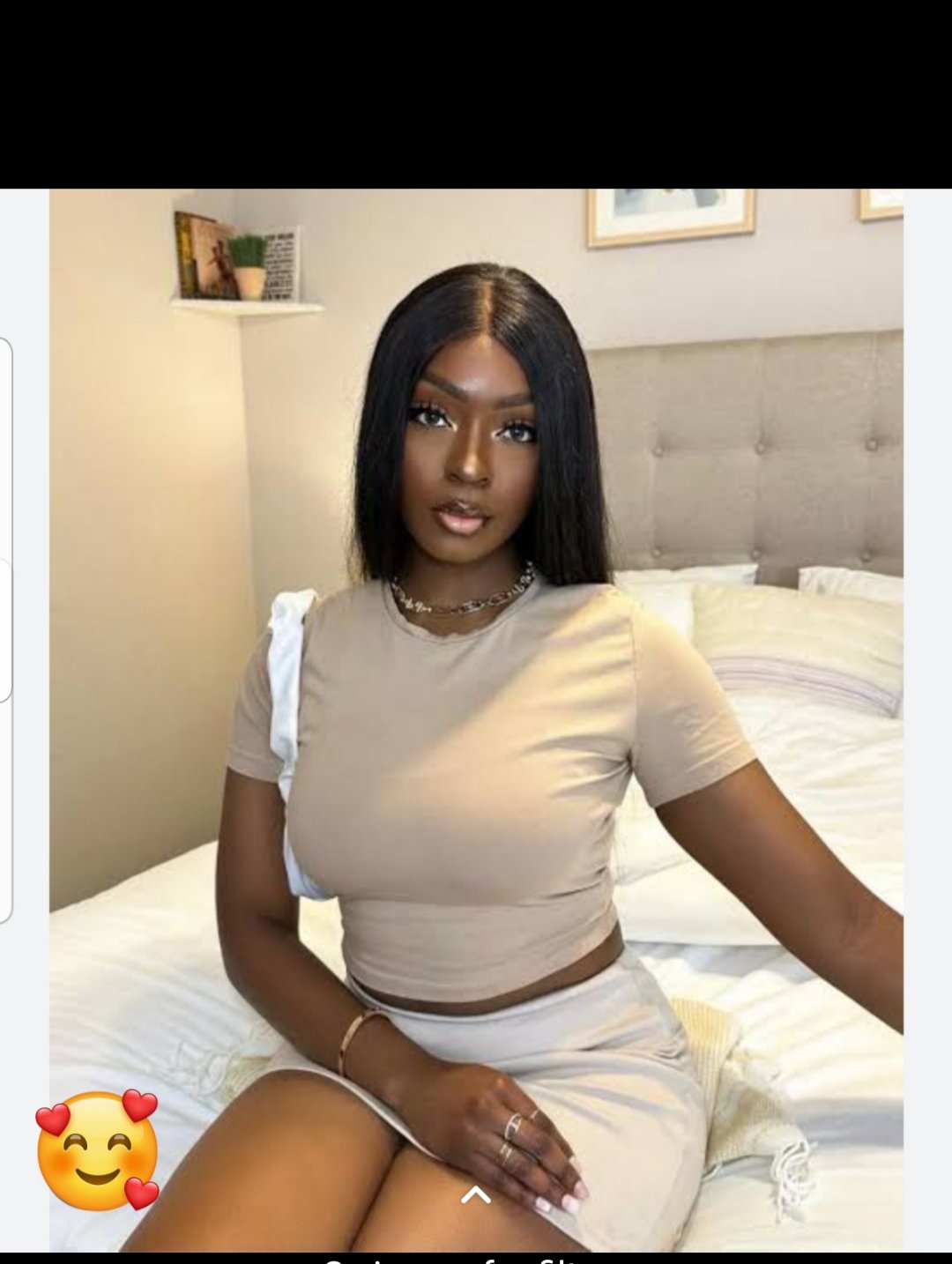The image size is (952, 1264).
Task: Expand the image details with the up chevron
Action: pos(476,1194)
